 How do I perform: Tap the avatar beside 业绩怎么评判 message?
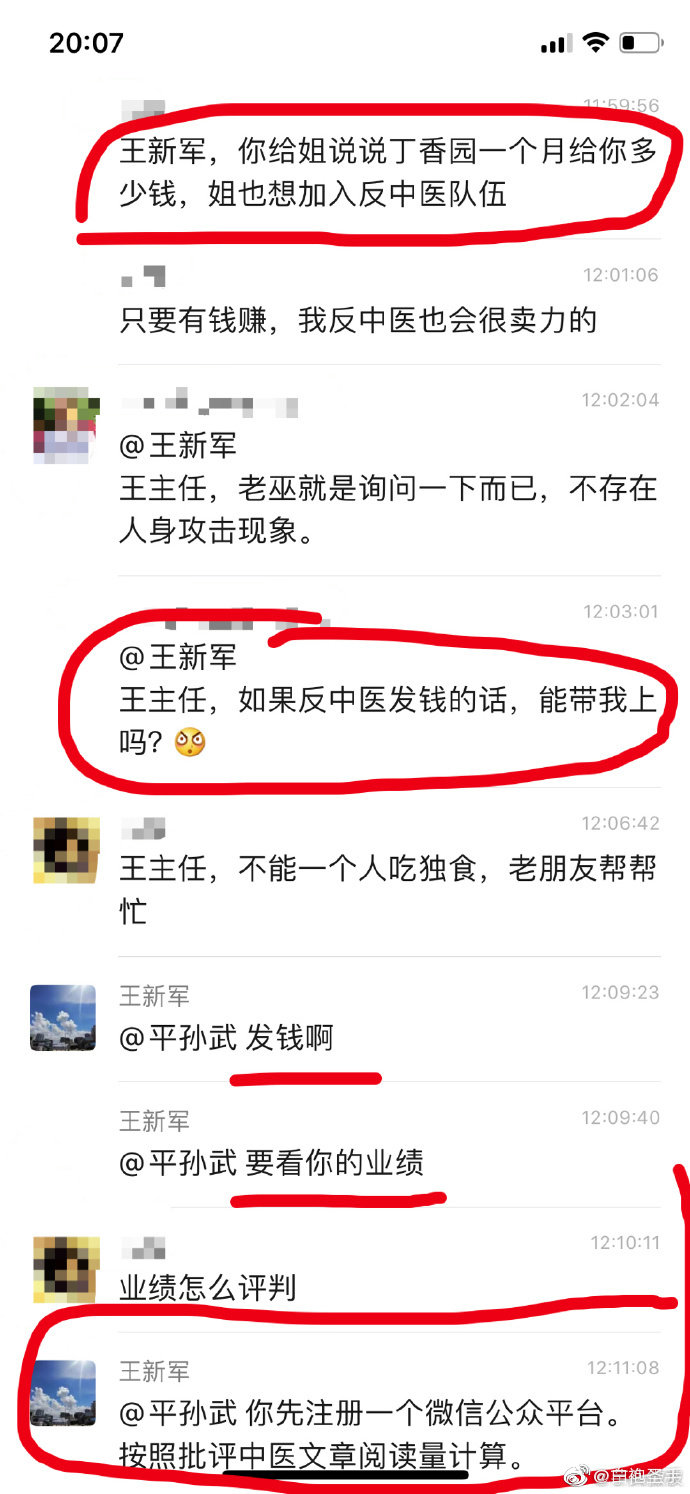(66, 1269)
